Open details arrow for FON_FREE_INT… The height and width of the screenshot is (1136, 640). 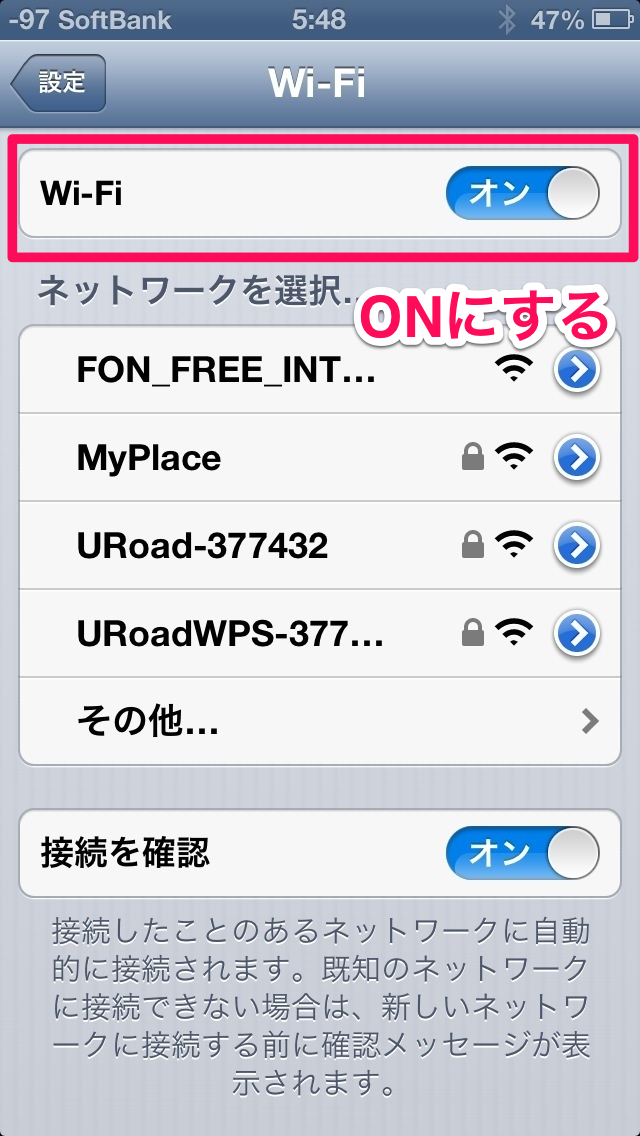[x=577, y=371]
